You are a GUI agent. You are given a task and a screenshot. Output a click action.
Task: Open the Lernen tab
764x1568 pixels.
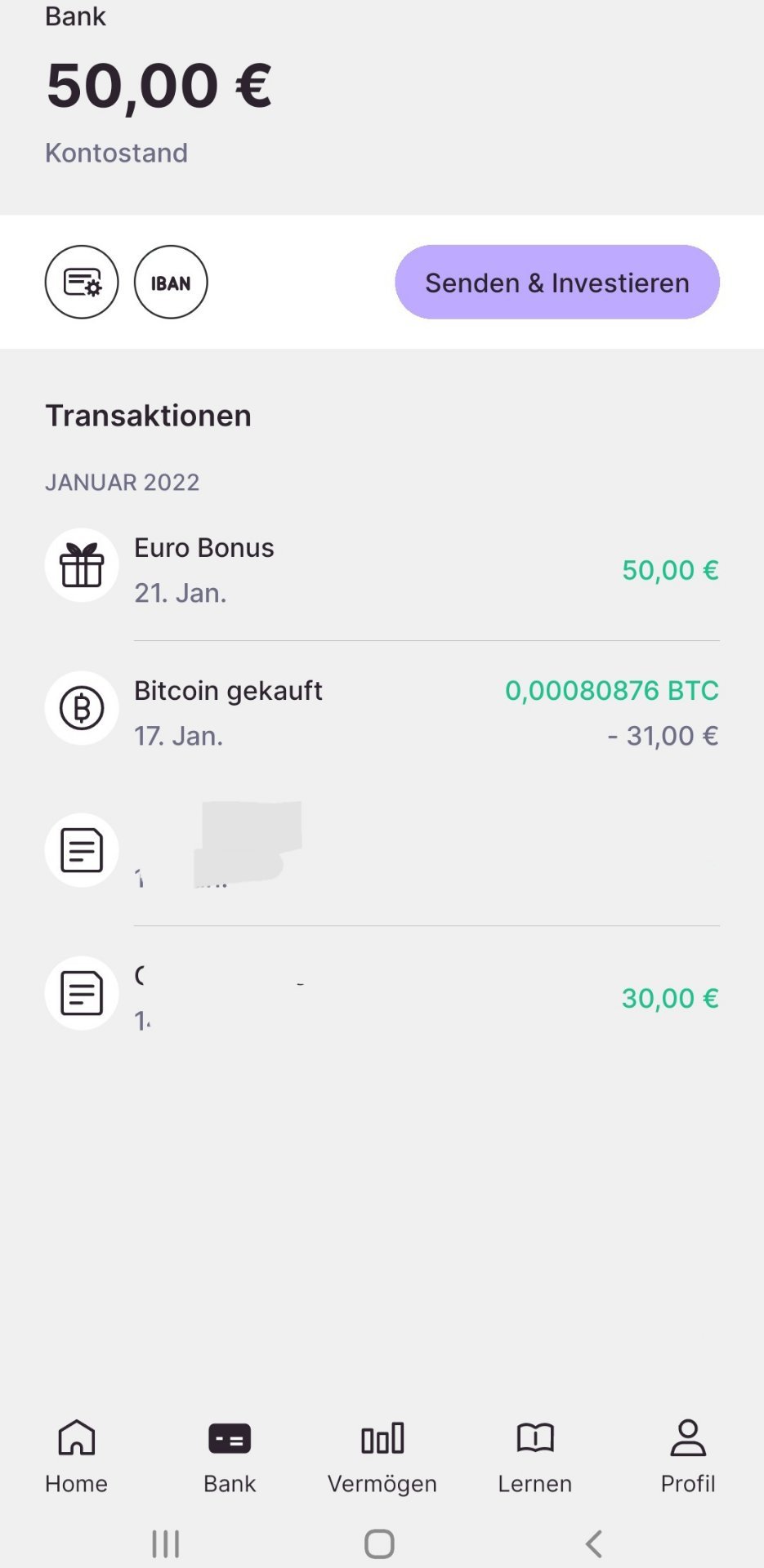(x=535, y=1457)
